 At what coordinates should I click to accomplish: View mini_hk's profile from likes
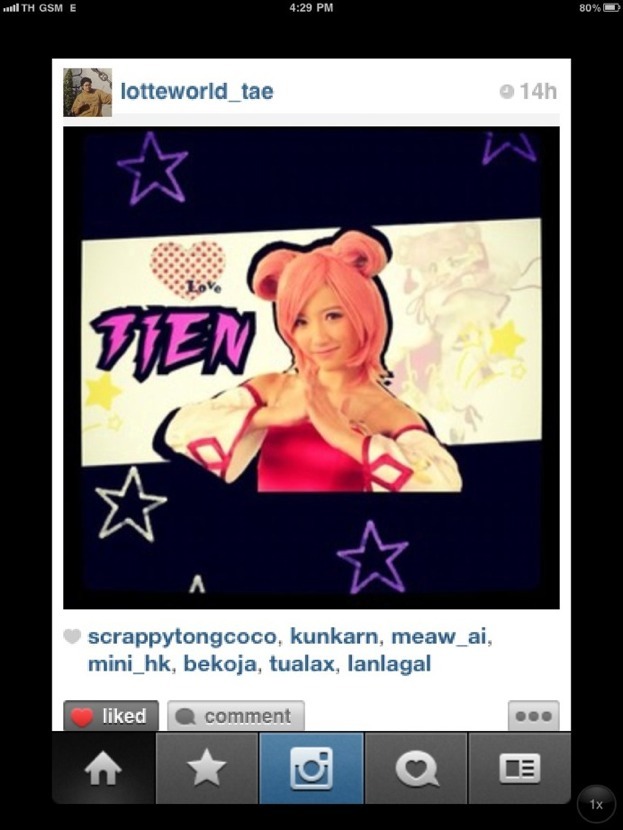(x=127, y=663)
